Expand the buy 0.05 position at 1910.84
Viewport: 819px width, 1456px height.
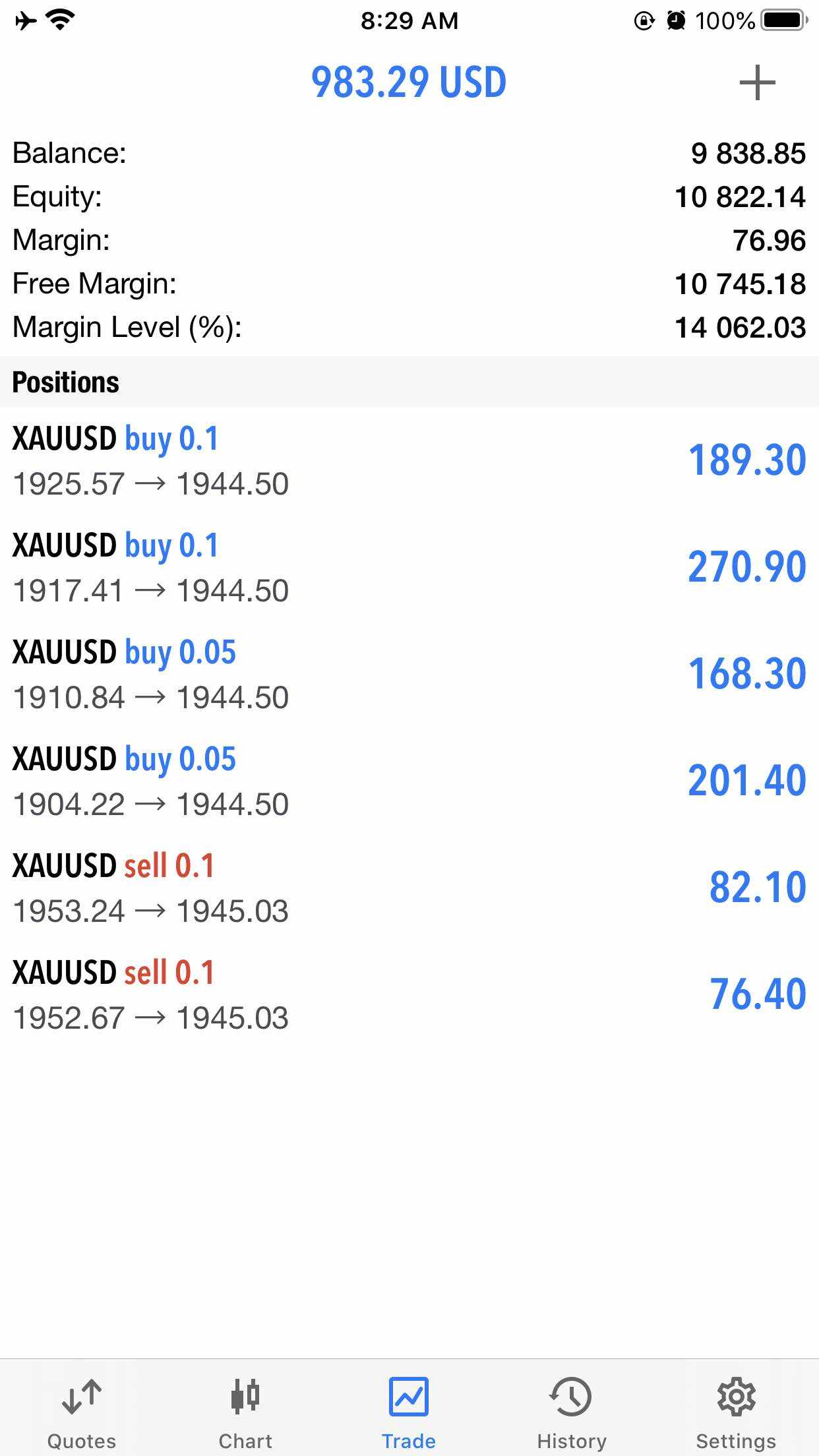[409, 674]
